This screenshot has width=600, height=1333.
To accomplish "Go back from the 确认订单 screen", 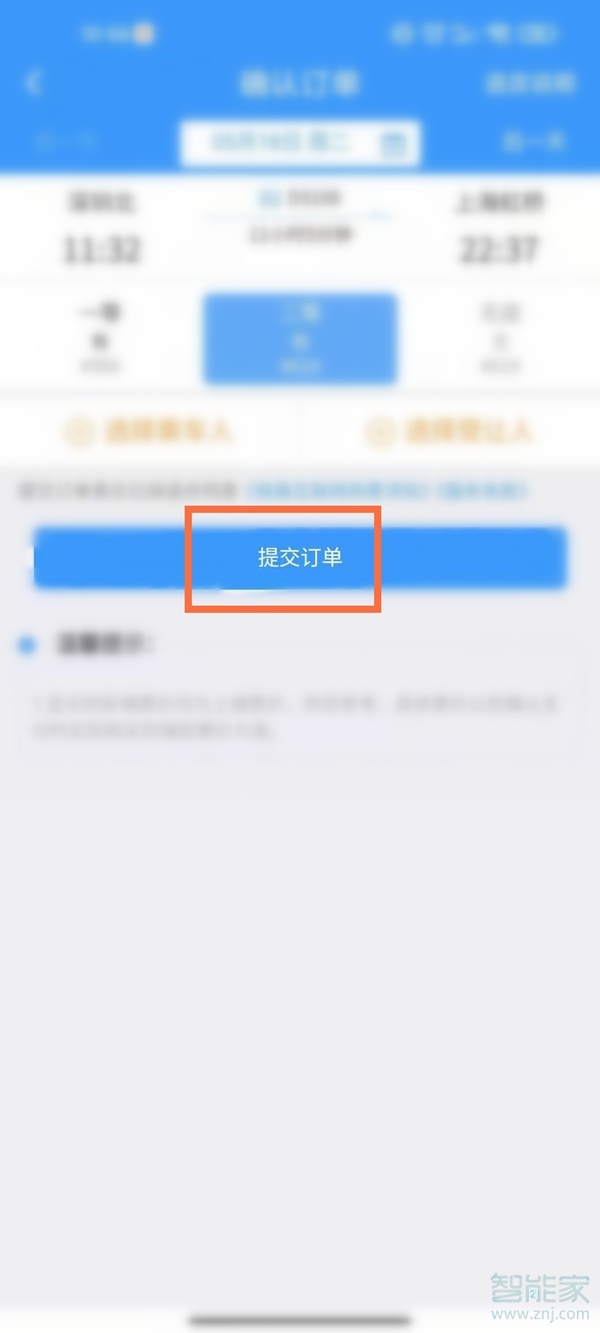I will point(34,83).
